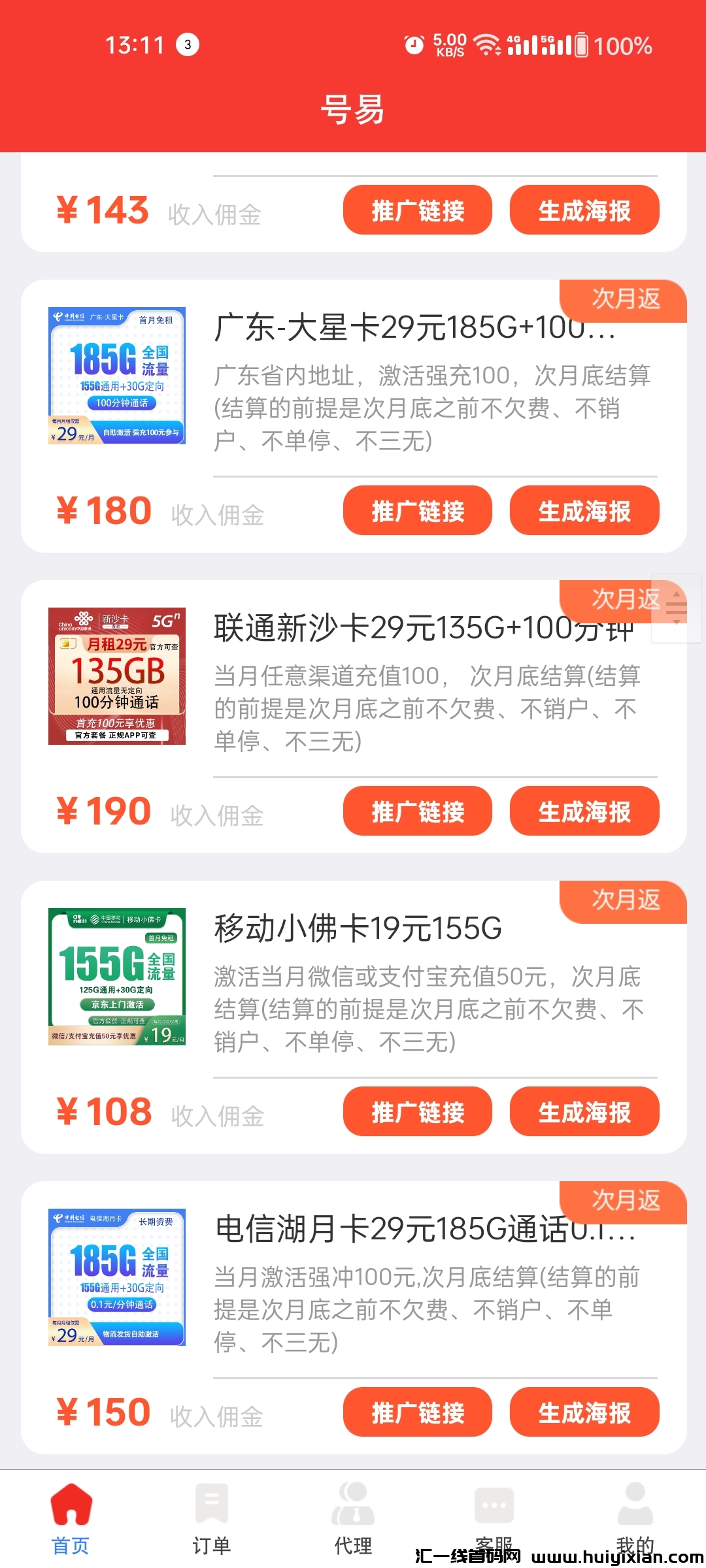
Task: Tap the notification badge beside the clock
Action: point(186,46)
